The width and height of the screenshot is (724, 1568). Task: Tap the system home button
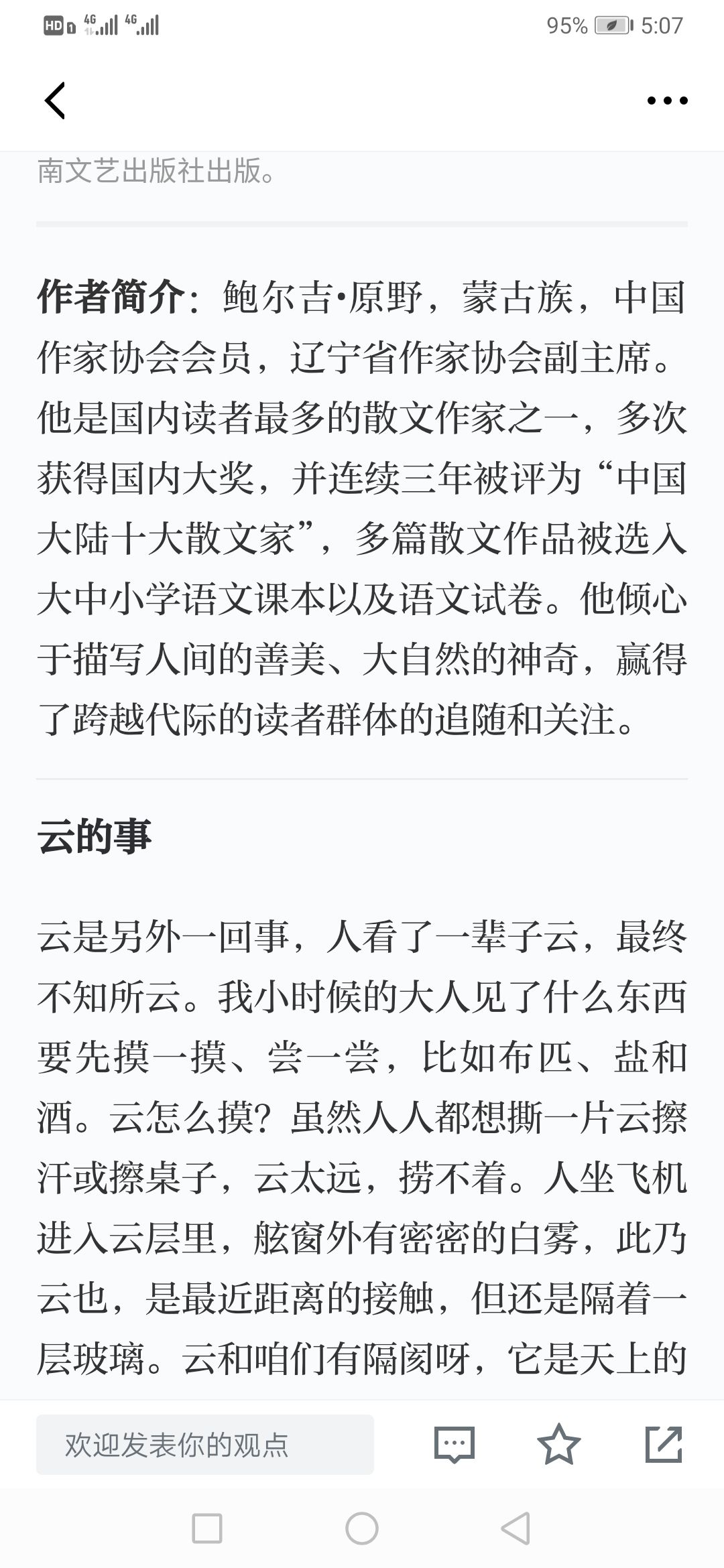point(362,1528)
